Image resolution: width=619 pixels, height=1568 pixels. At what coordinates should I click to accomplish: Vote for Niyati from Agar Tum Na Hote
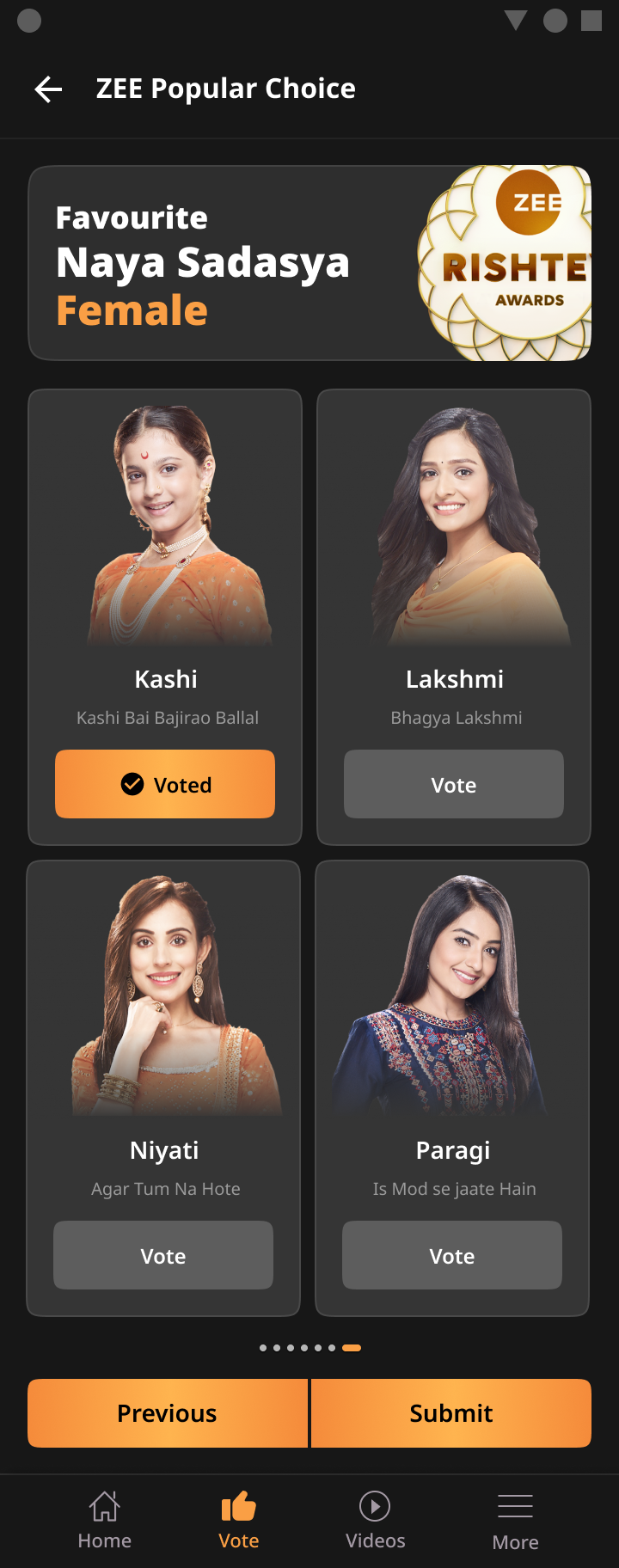[x=163, y=1255]
